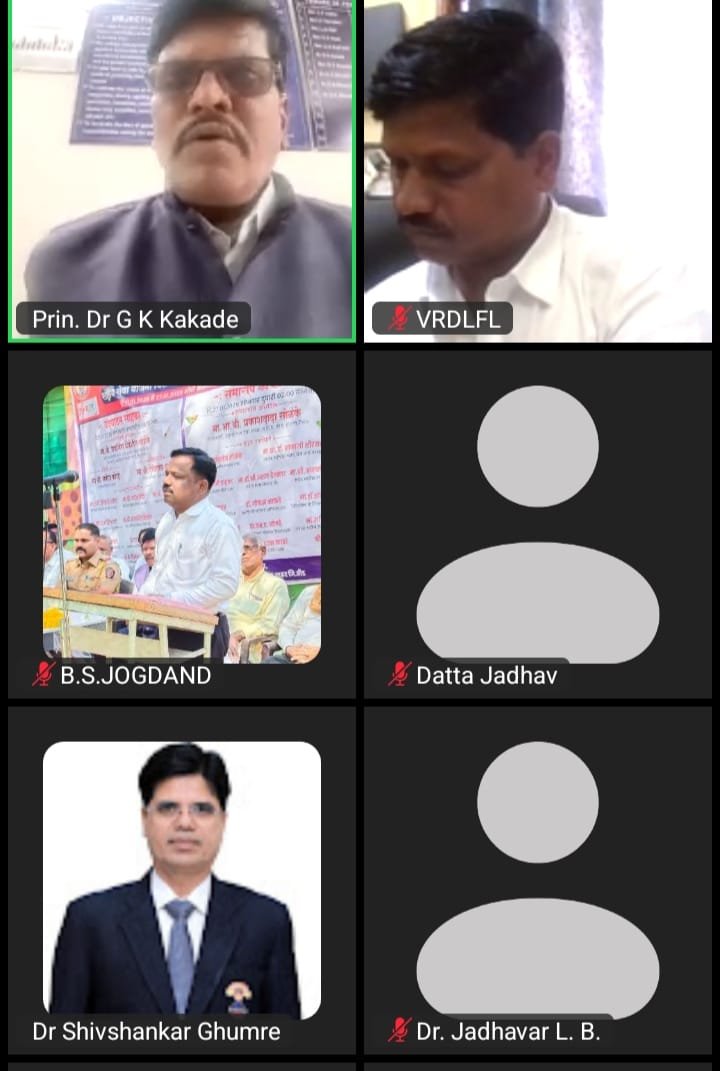Select Dr. Jadhavar L. B. tile

[x=538, y=880]
